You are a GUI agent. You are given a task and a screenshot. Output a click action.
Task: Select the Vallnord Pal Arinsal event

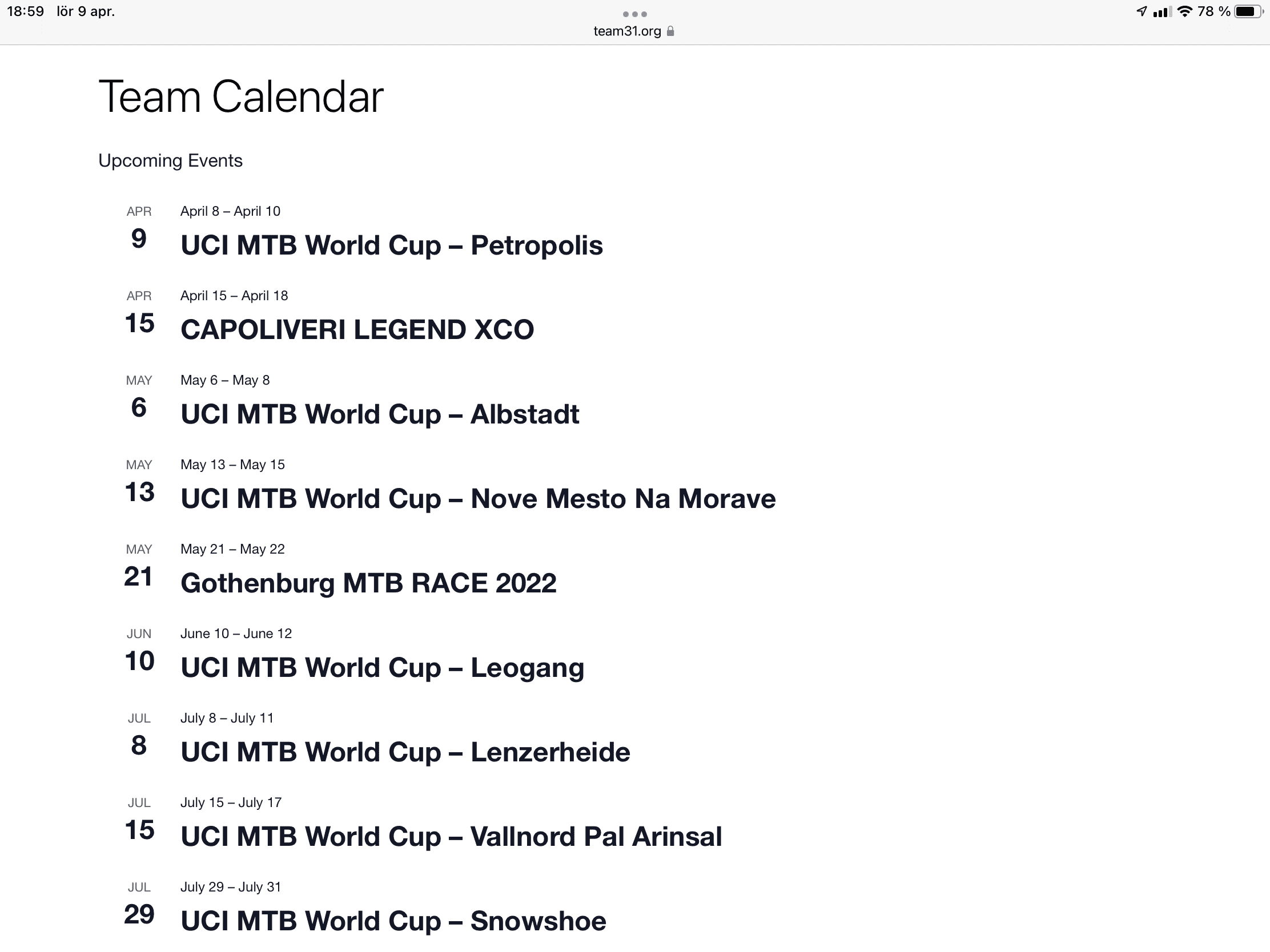(451, 837)
